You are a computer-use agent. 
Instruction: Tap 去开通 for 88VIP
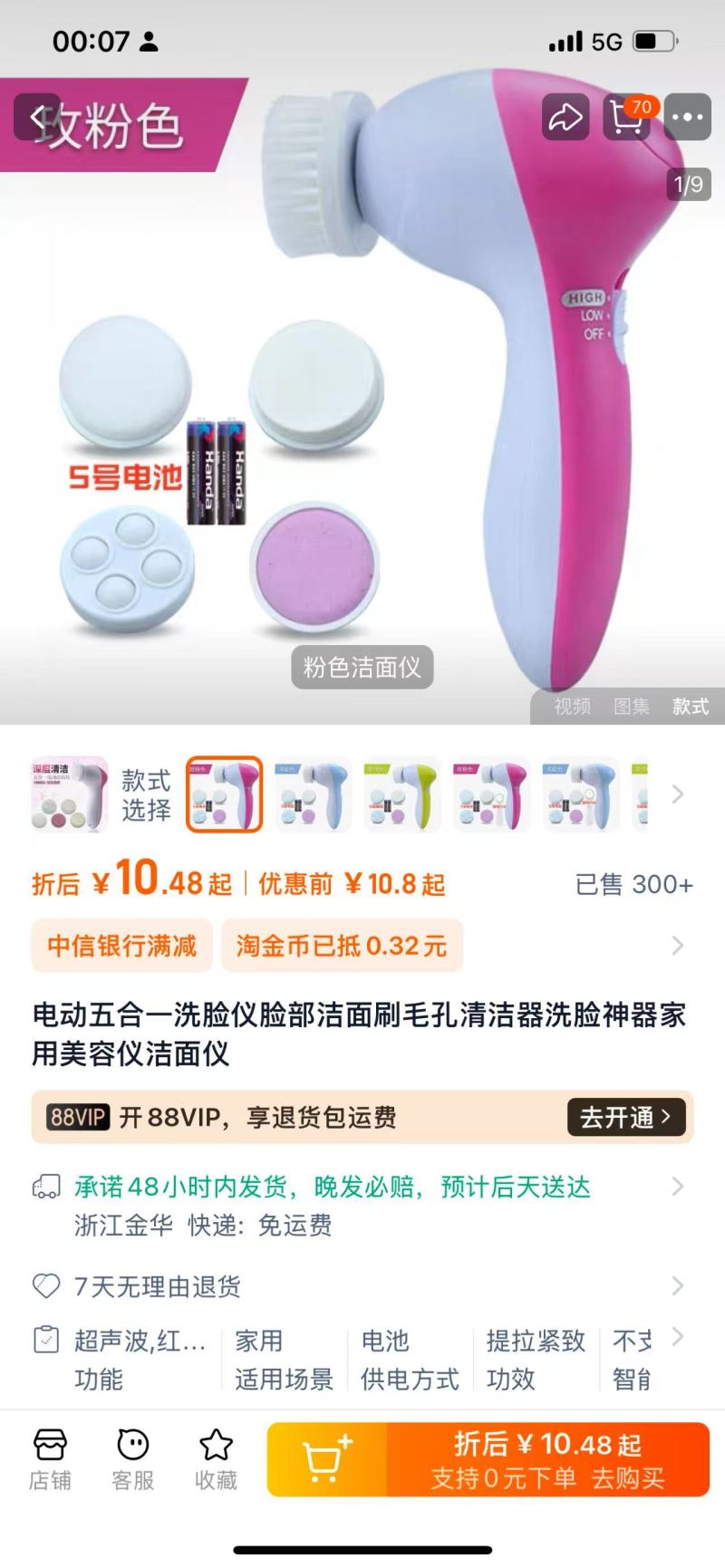pos(626,1117)
